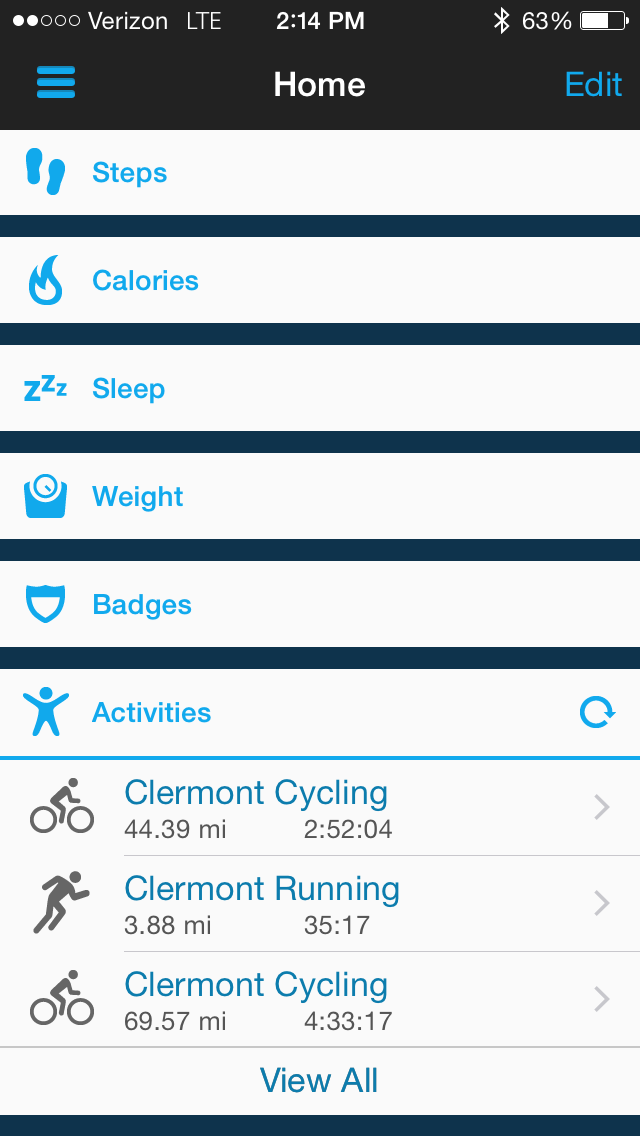Refresh the Activities list
The height and width of the screenshot is (1136, 640).
click(597, 713)
